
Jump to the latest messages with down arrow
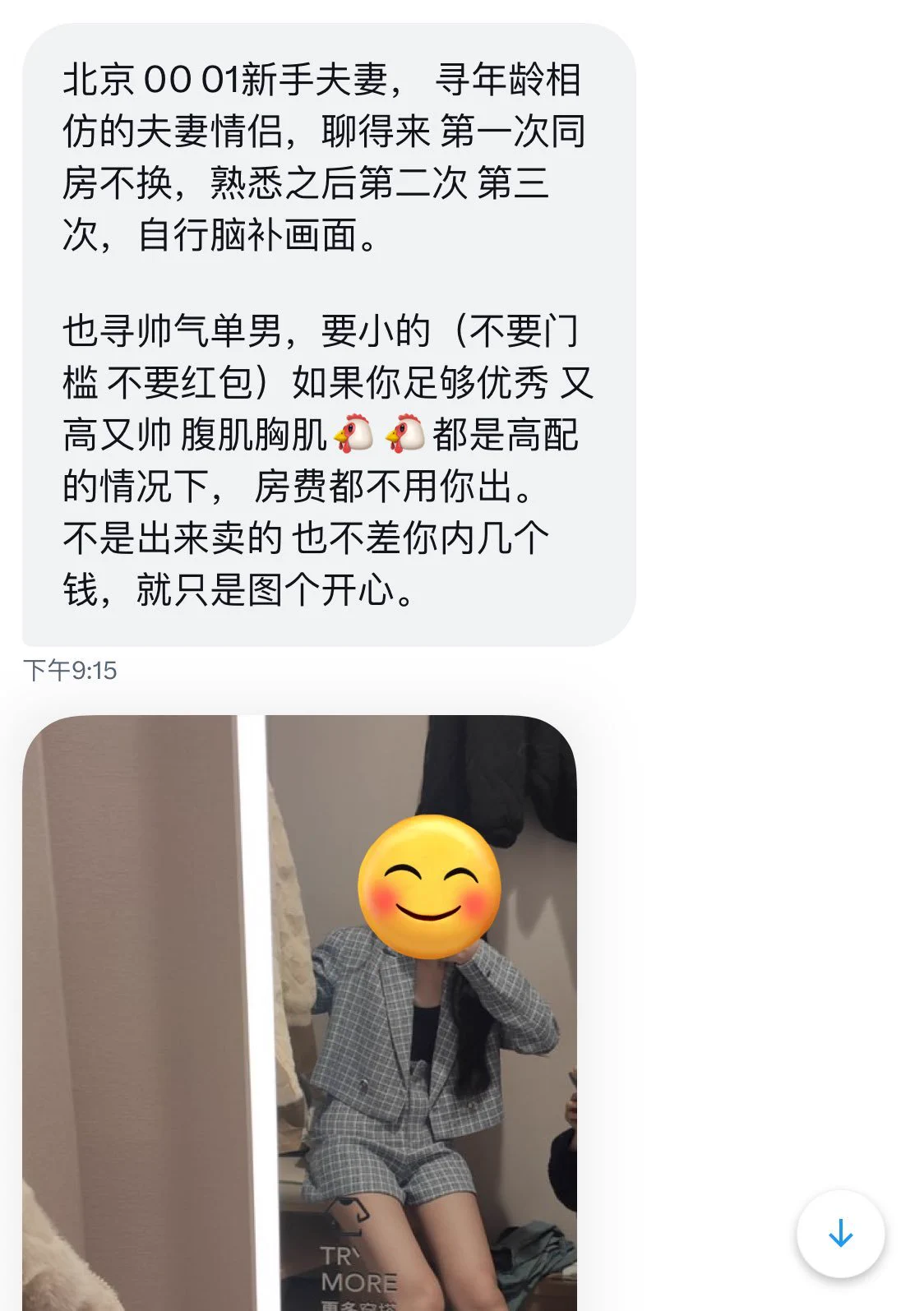click(x=840, y=1233)
